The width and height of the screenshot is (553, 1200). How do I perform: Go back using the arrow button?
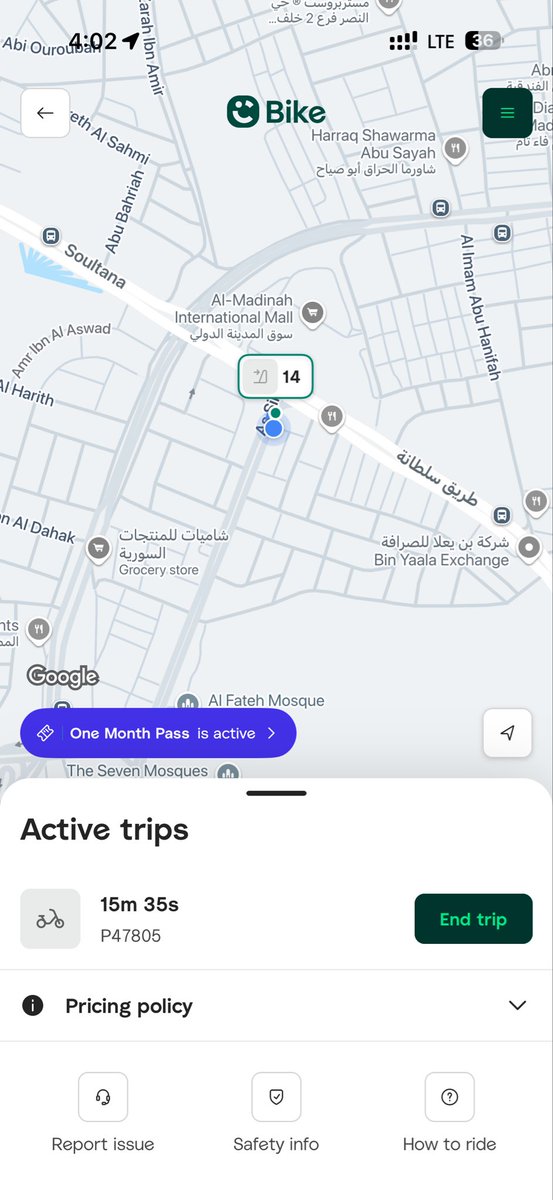pos(45,113)
